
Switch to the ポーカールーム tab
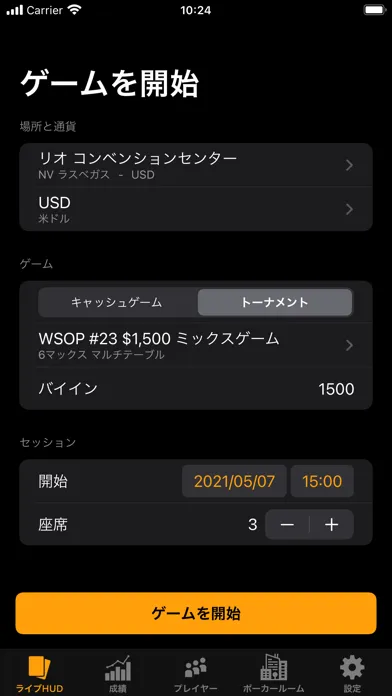pos(274,674)
